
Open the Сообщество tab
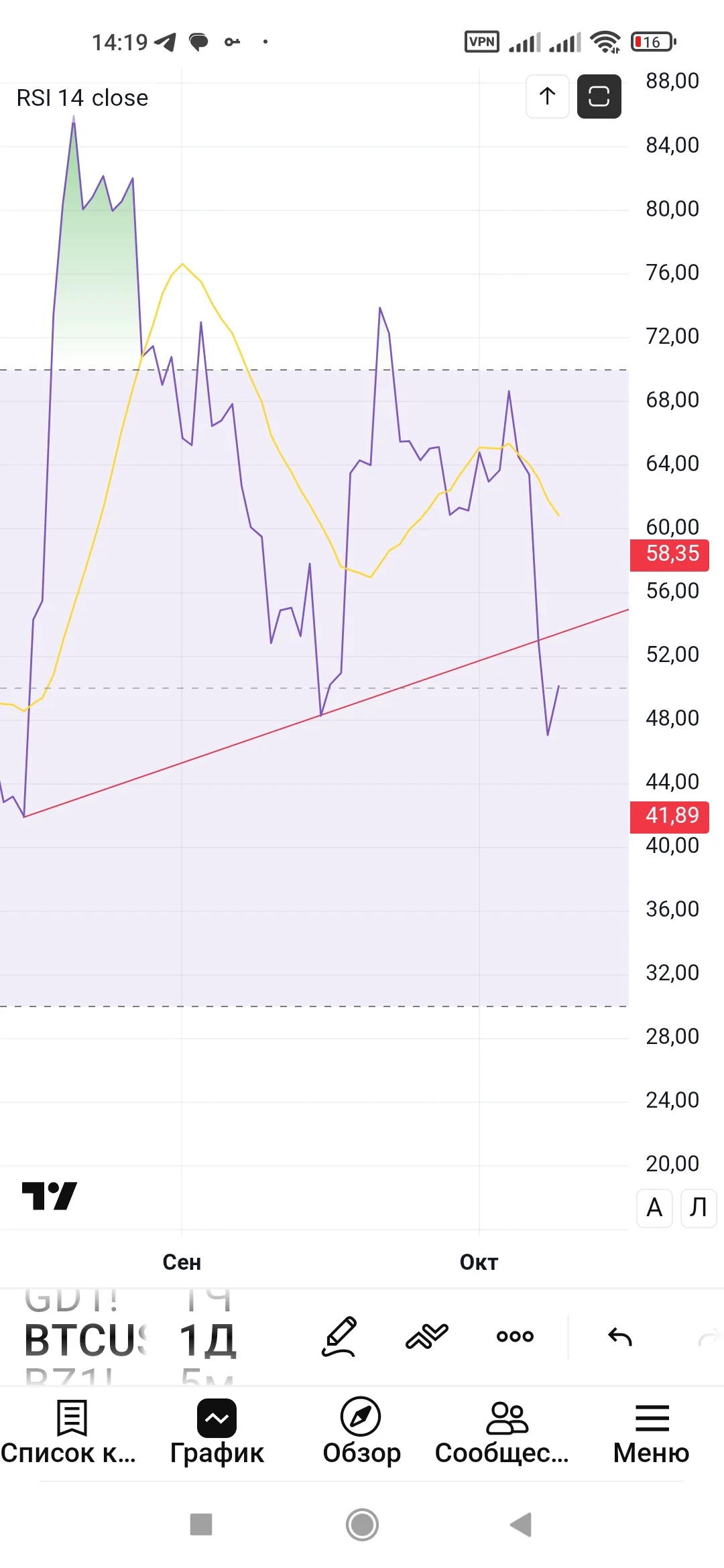(502, 1432)
